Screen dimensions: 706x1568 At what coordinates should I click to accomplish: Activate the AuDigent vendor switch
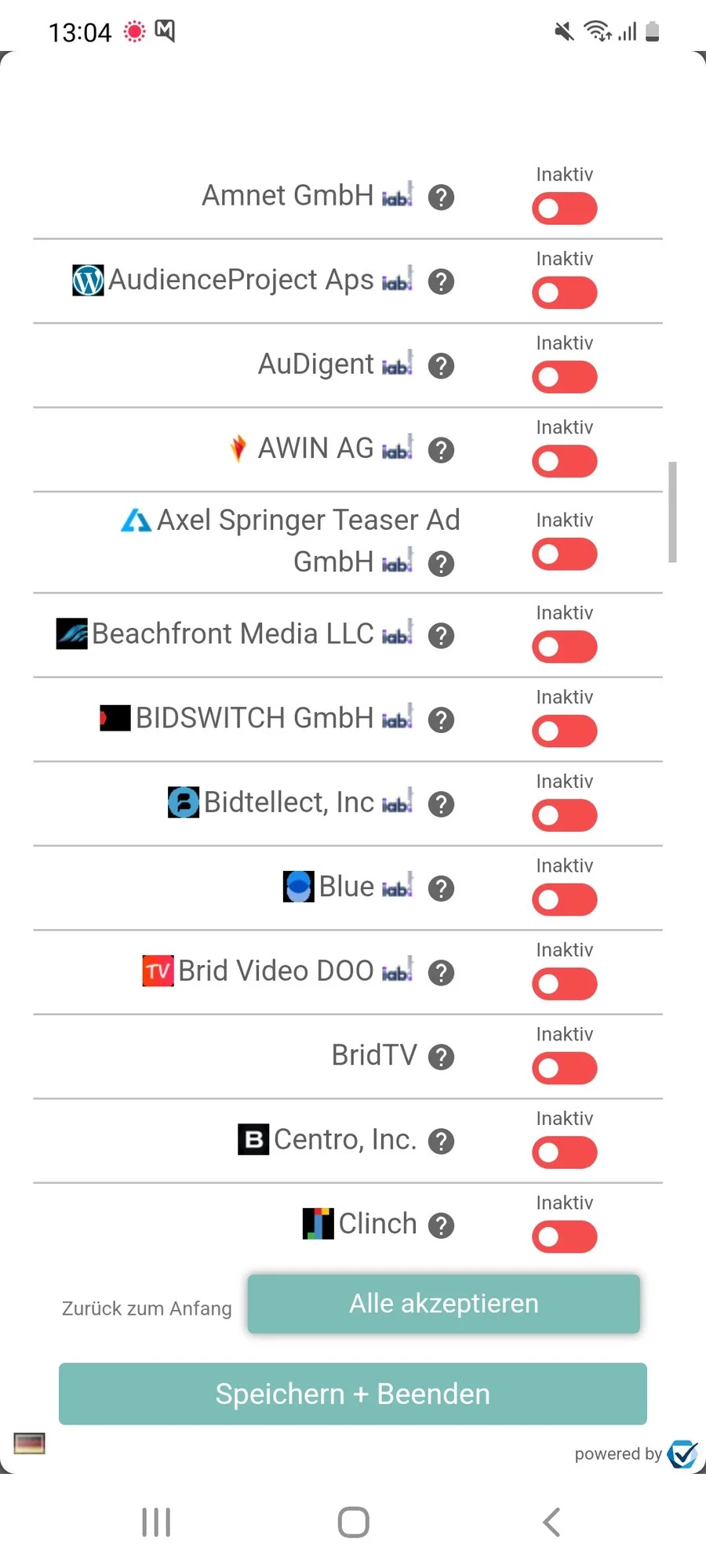pyautogui.click(x=564, y=377)
